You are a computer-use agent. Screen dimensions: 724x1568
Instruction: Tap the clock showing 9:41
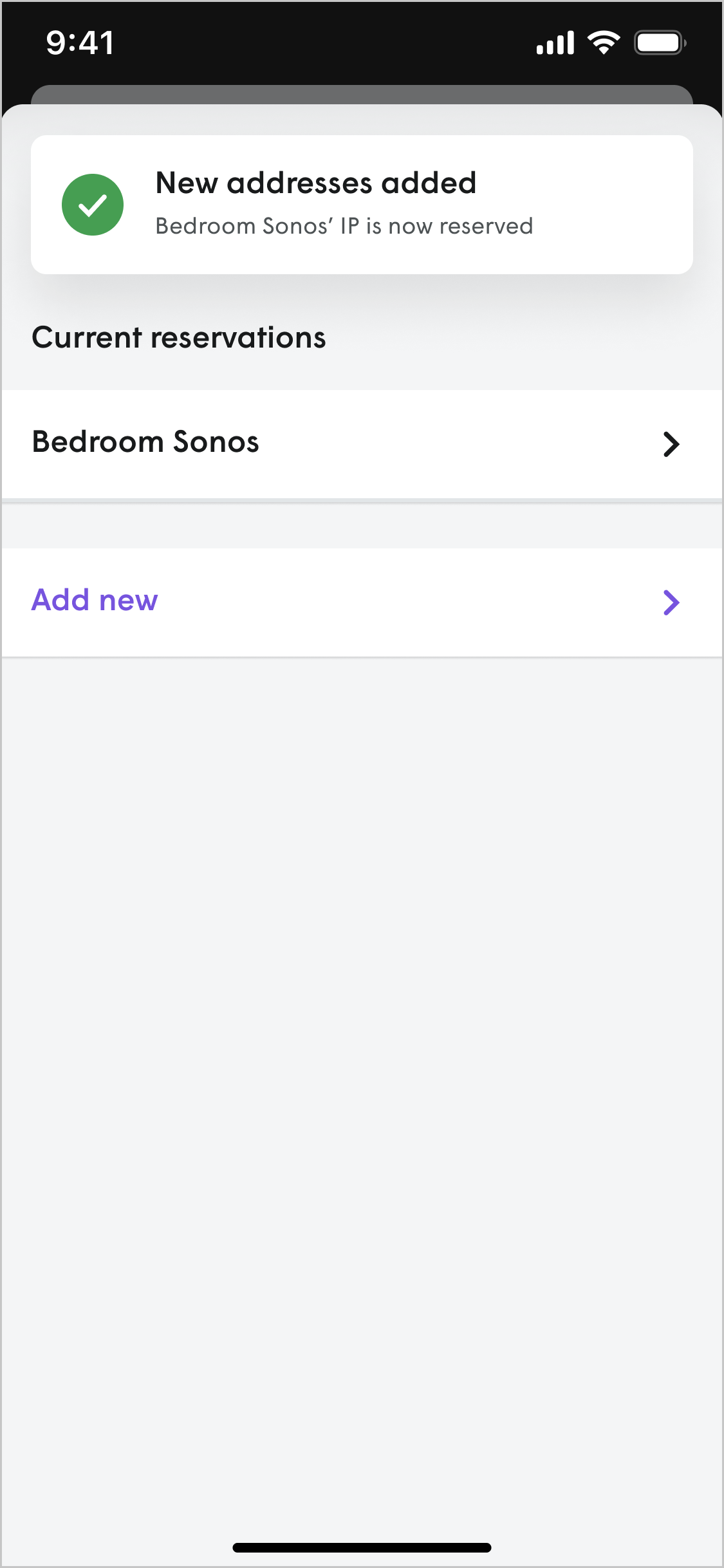79,42
